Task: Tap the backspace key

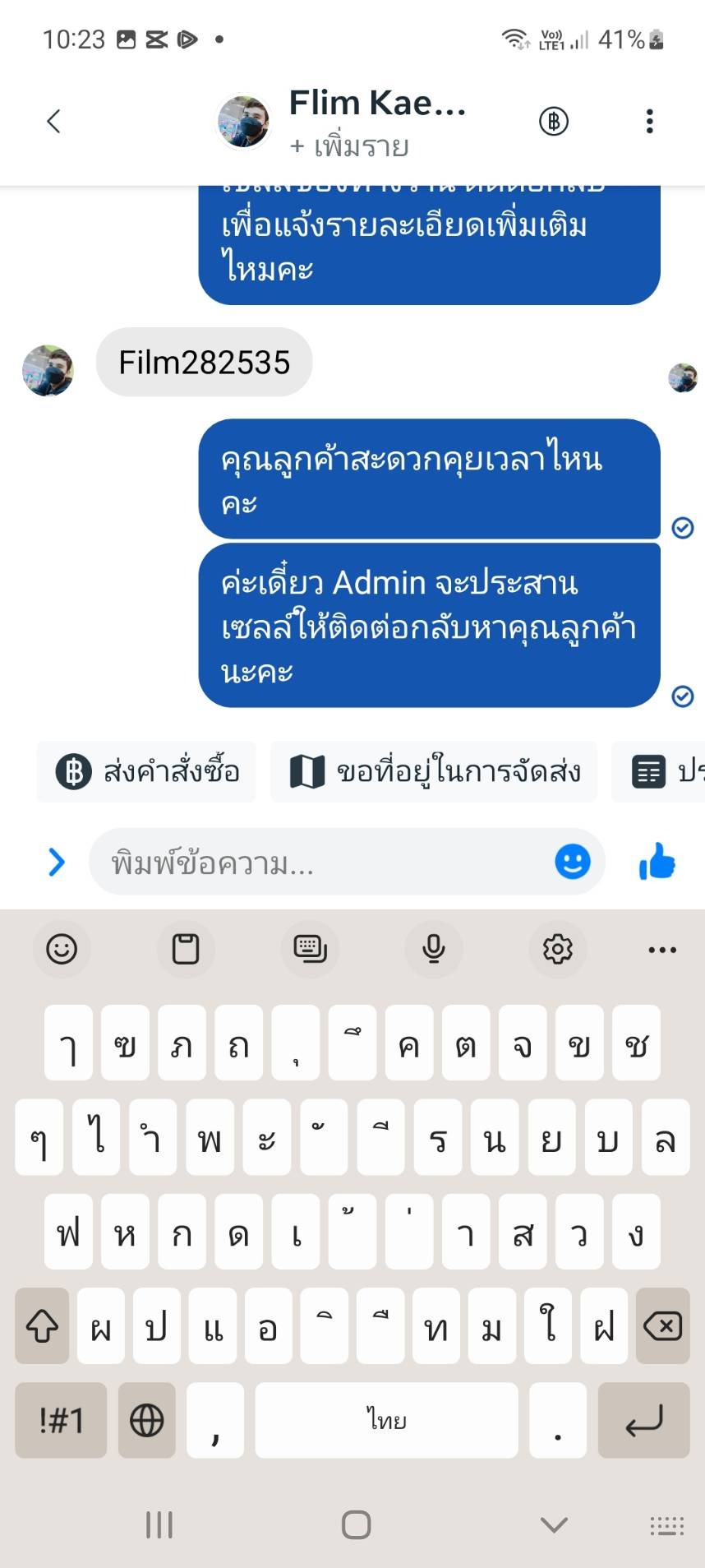Action: click(661, 1326)
